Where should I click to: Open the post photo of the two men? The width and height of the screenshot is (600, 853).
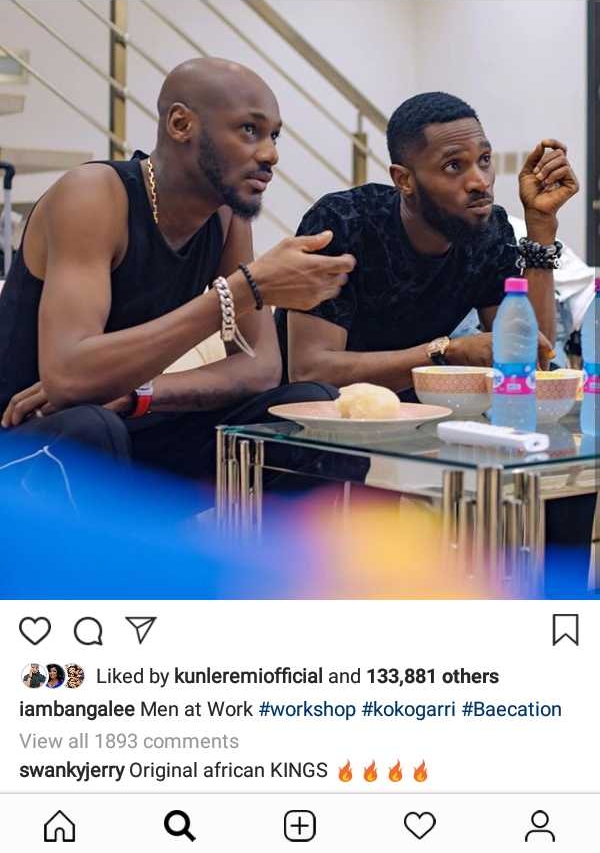300,300
